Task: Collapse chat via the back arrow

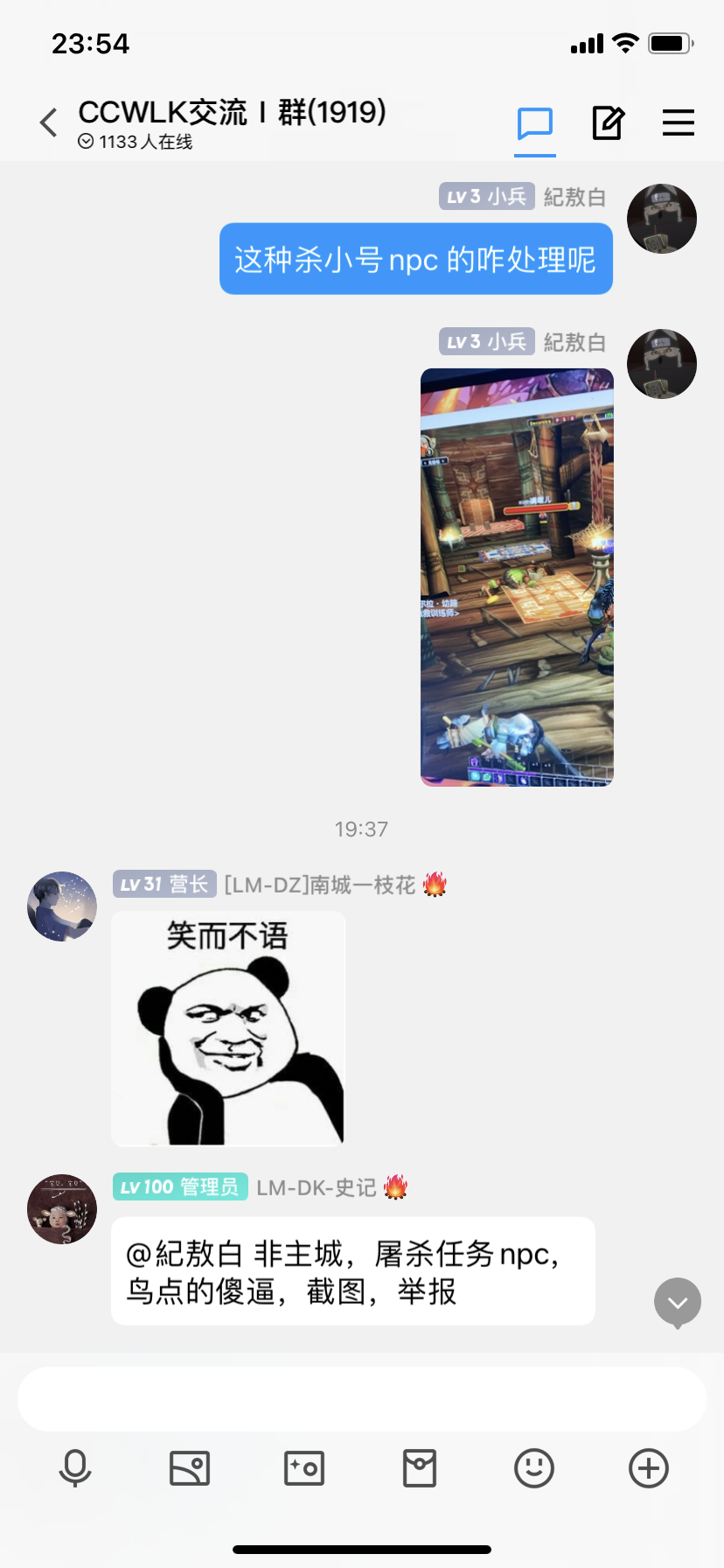Action: [47, 123]
